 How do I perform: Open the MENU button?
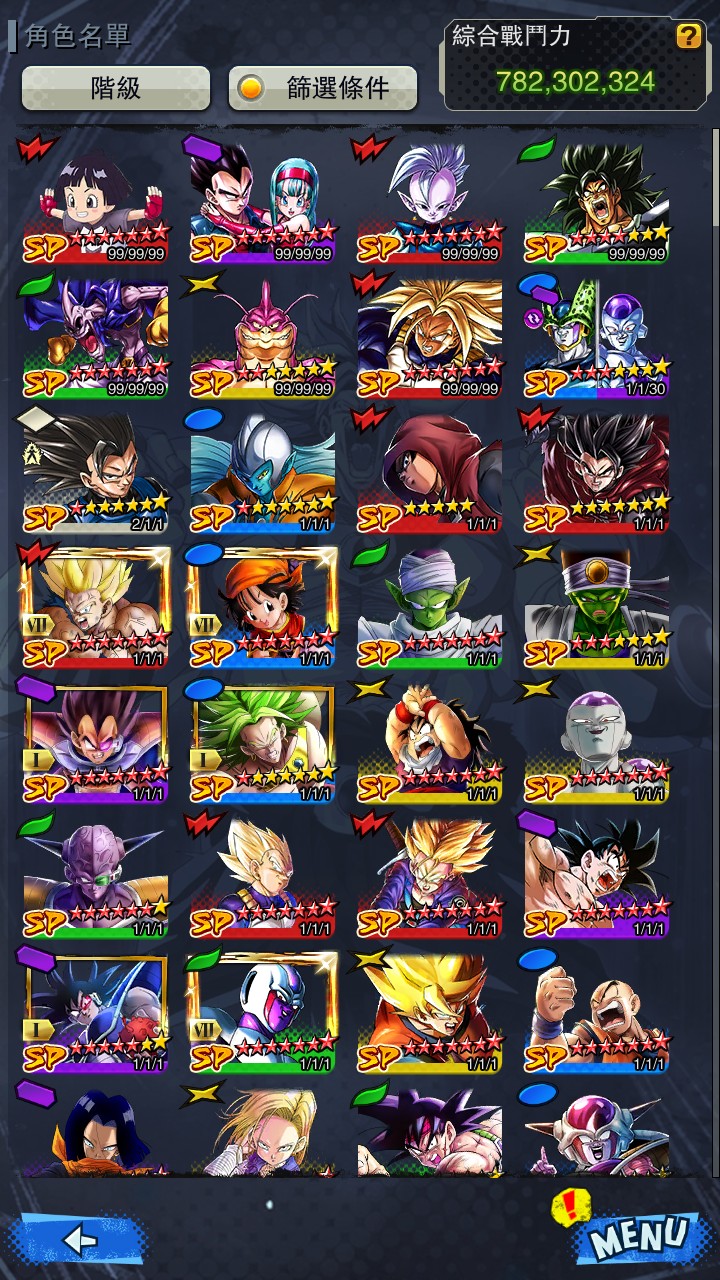click(638, 1238)
